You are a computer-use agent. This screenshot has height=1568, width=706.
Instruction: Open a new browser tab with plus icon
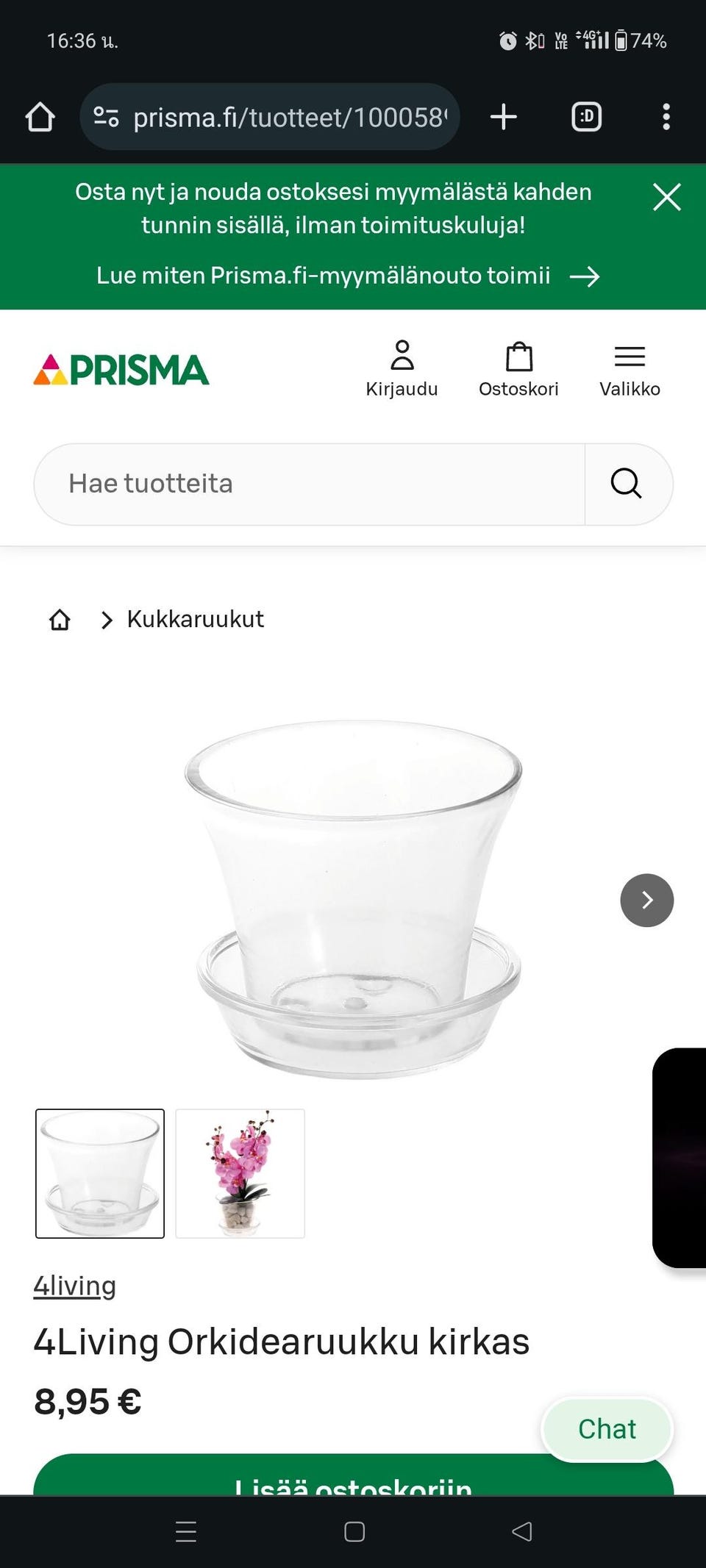pyautogui.click(x=503, y=116)
